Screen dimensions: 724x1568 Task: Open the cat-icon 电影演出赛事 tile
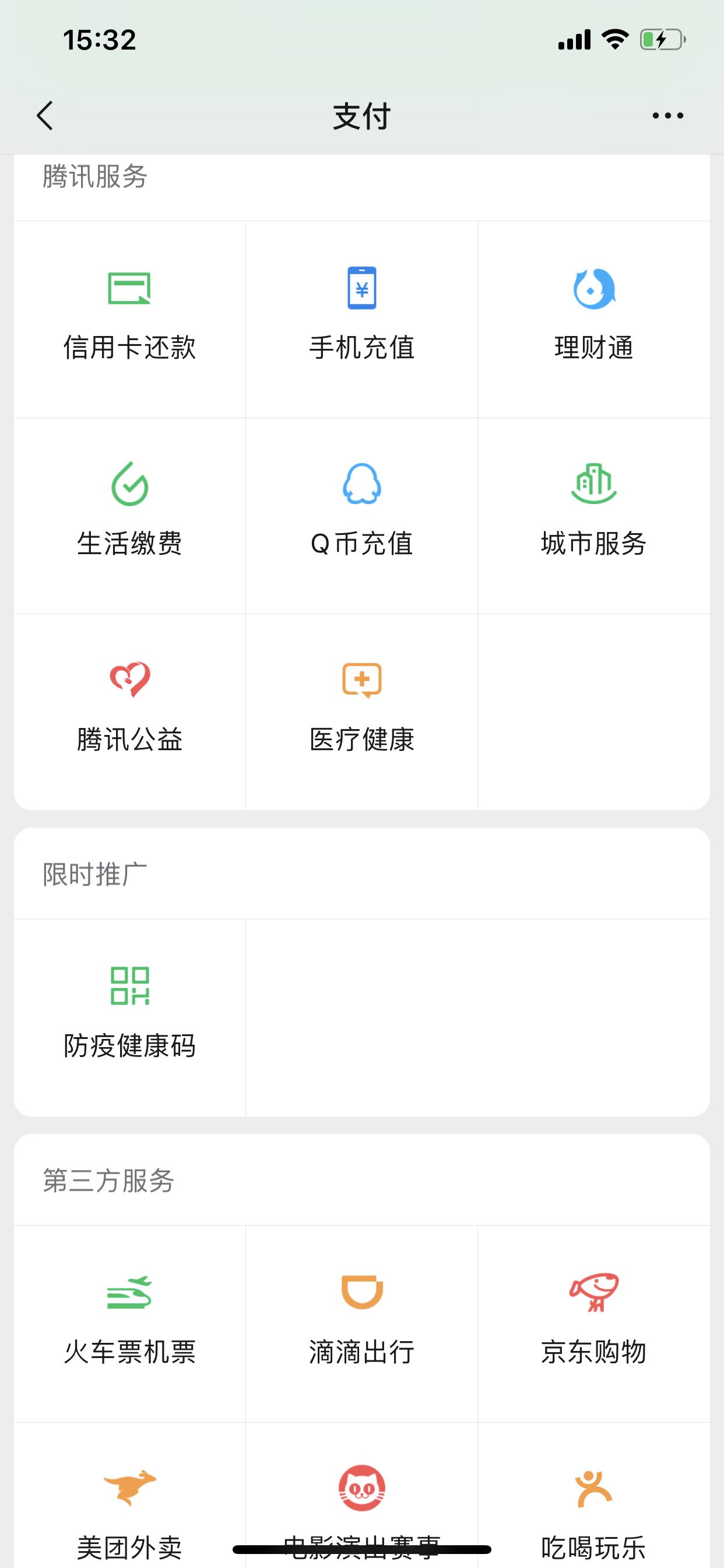361,1496
